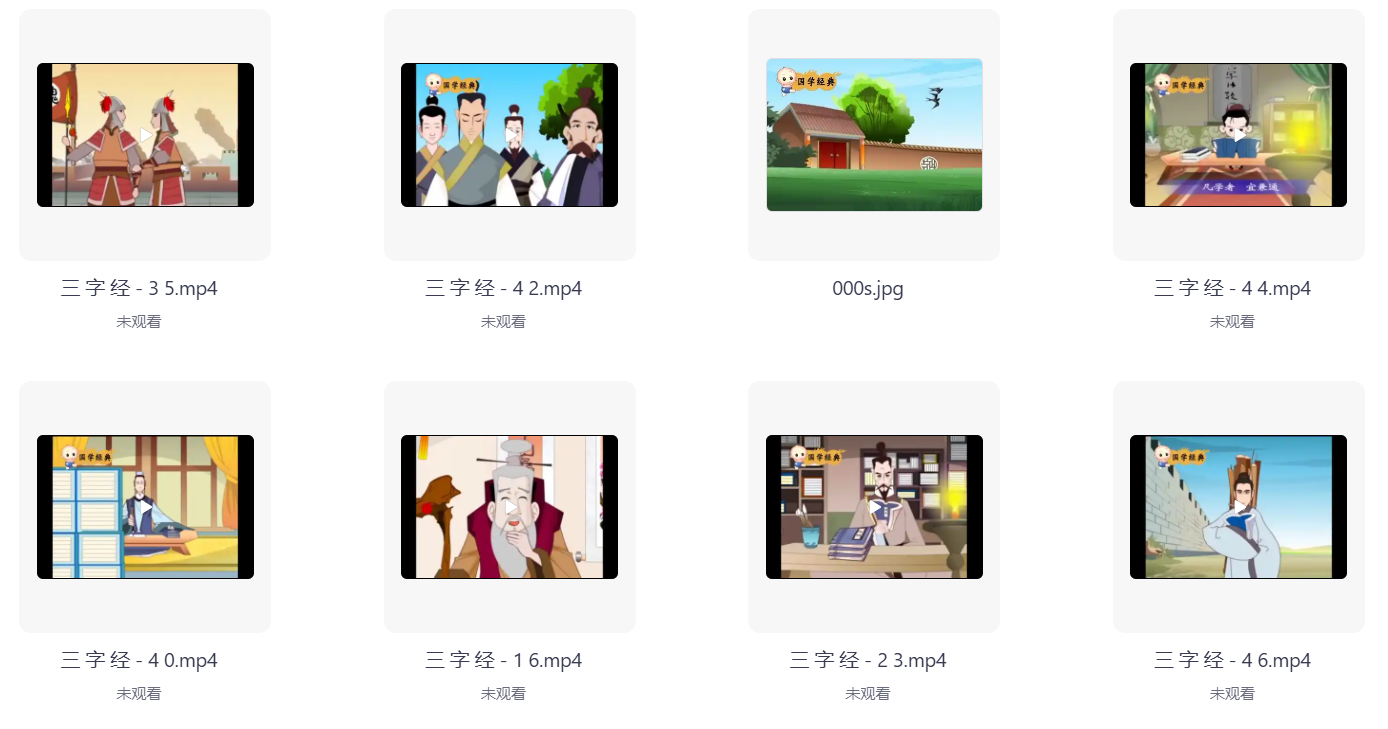Play the 三字经 - 2 3.mp4 video
Image resolution: width=1388 pixels, height=729 pixels.
pyautogui.click(x=874, y=507)
